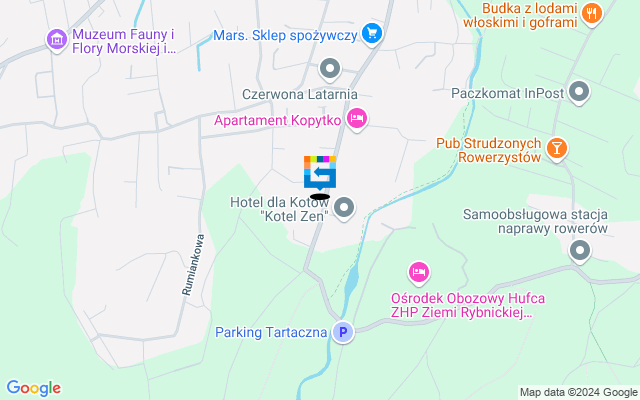Tap the Paczkomat InPost marker
The width and height of the screenshot is (640, 400).
coord(579,93)
